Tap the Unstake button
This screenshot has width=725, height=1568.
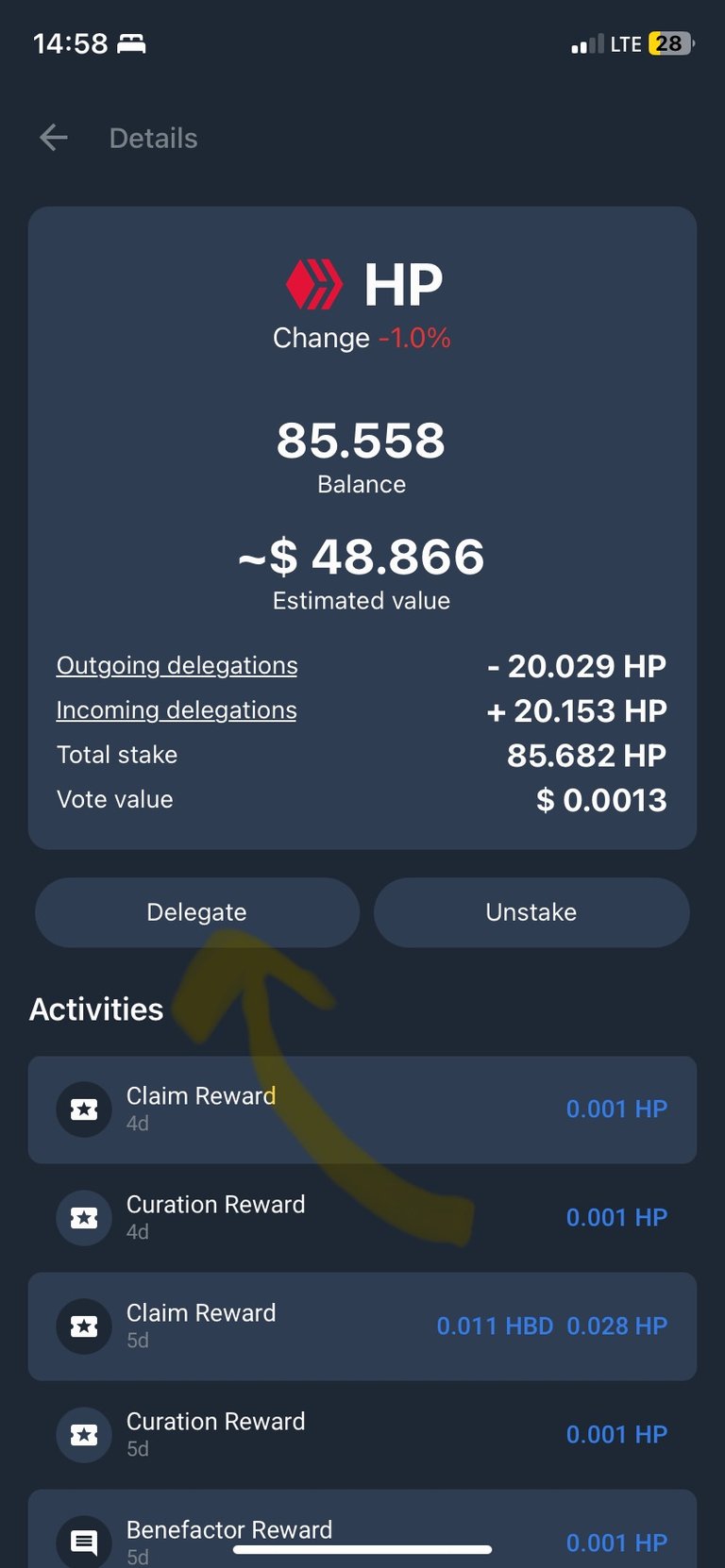pyautogui.click(x=531, y=912)
